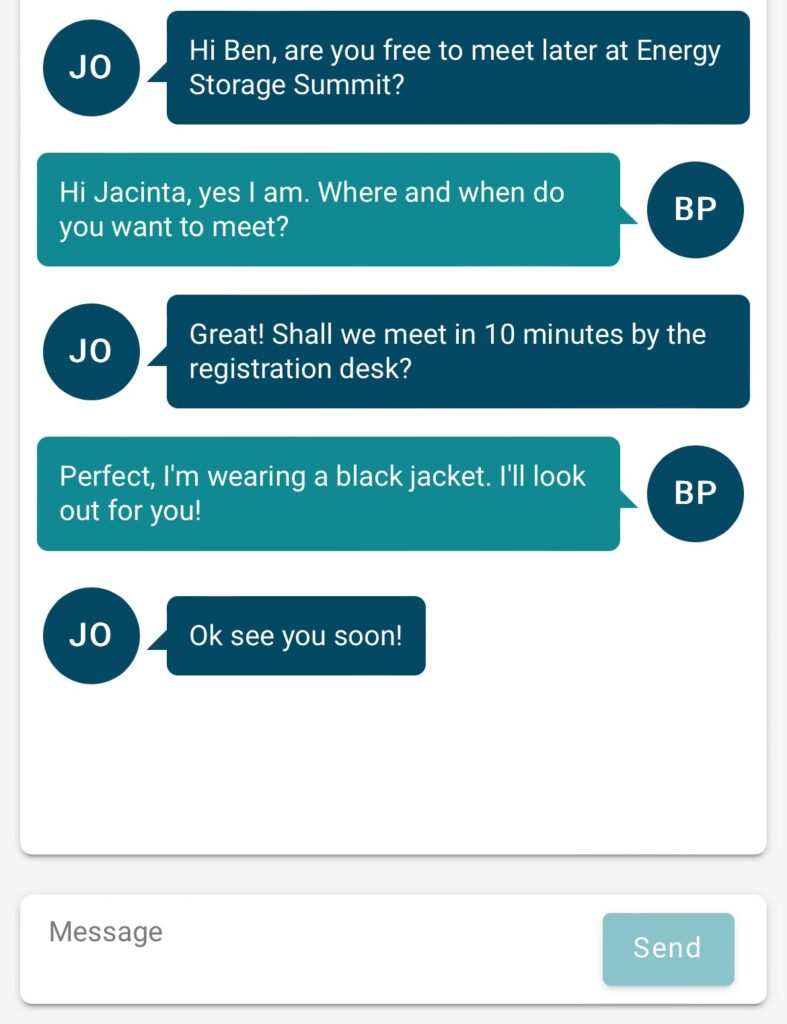Click the BP avatar beside Ben's first reply
Image resolution: width=787 pixels, height=1024 pixels.
(694, 210)
